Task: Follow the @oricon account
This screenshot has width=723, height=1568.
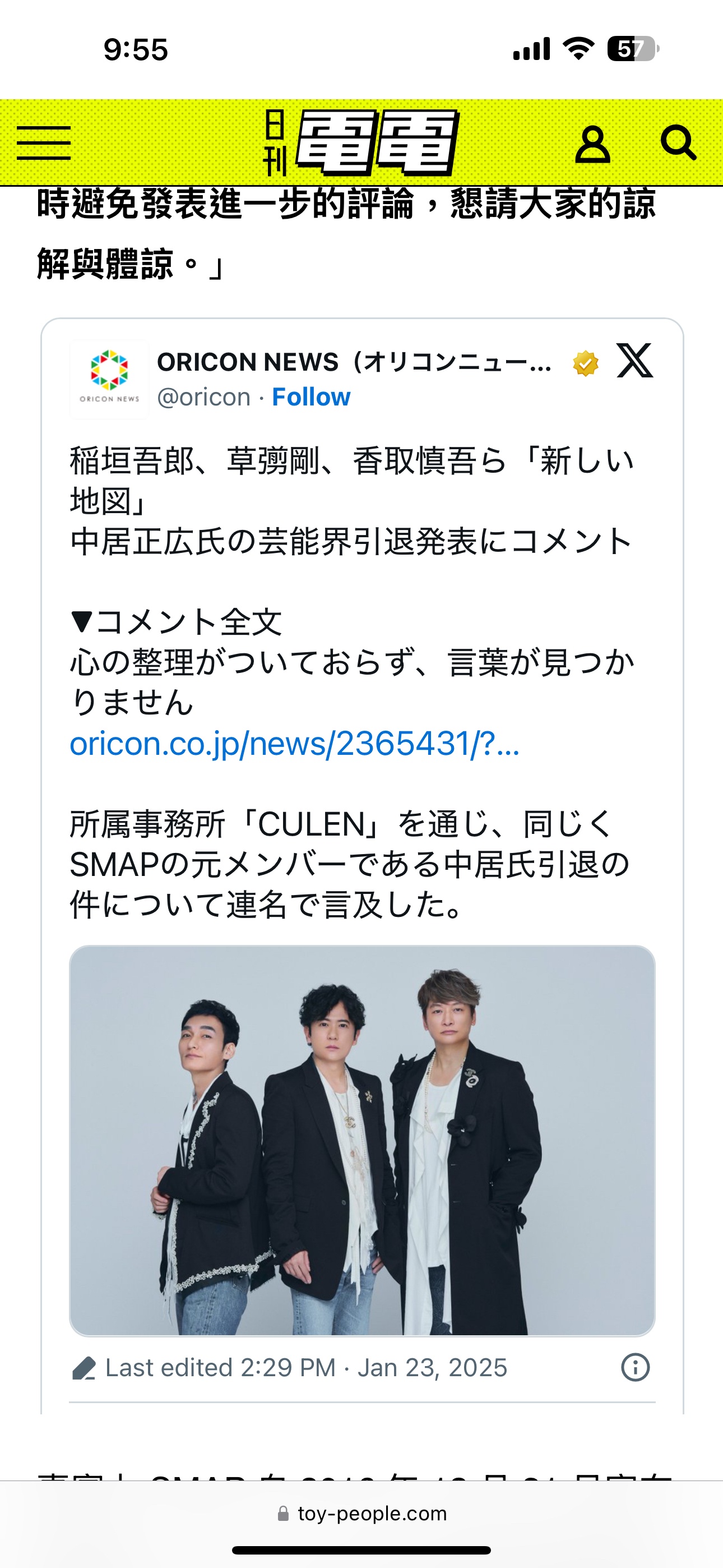Action: (311, 397)
